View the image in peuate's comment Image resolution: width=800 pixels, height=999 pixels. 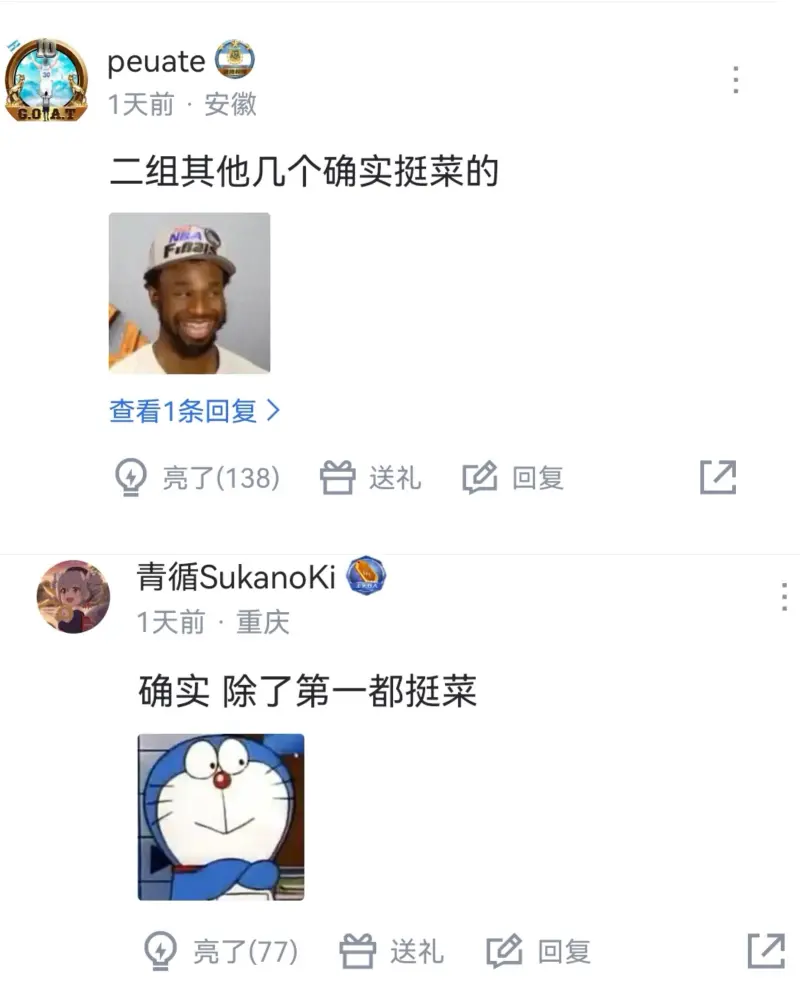tap(189, 293)
